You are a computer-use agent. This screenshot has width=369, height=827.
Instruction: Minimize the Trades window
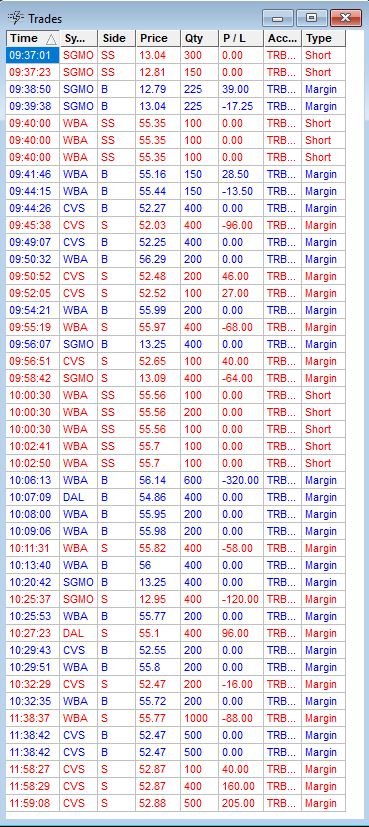pos(278,18)
